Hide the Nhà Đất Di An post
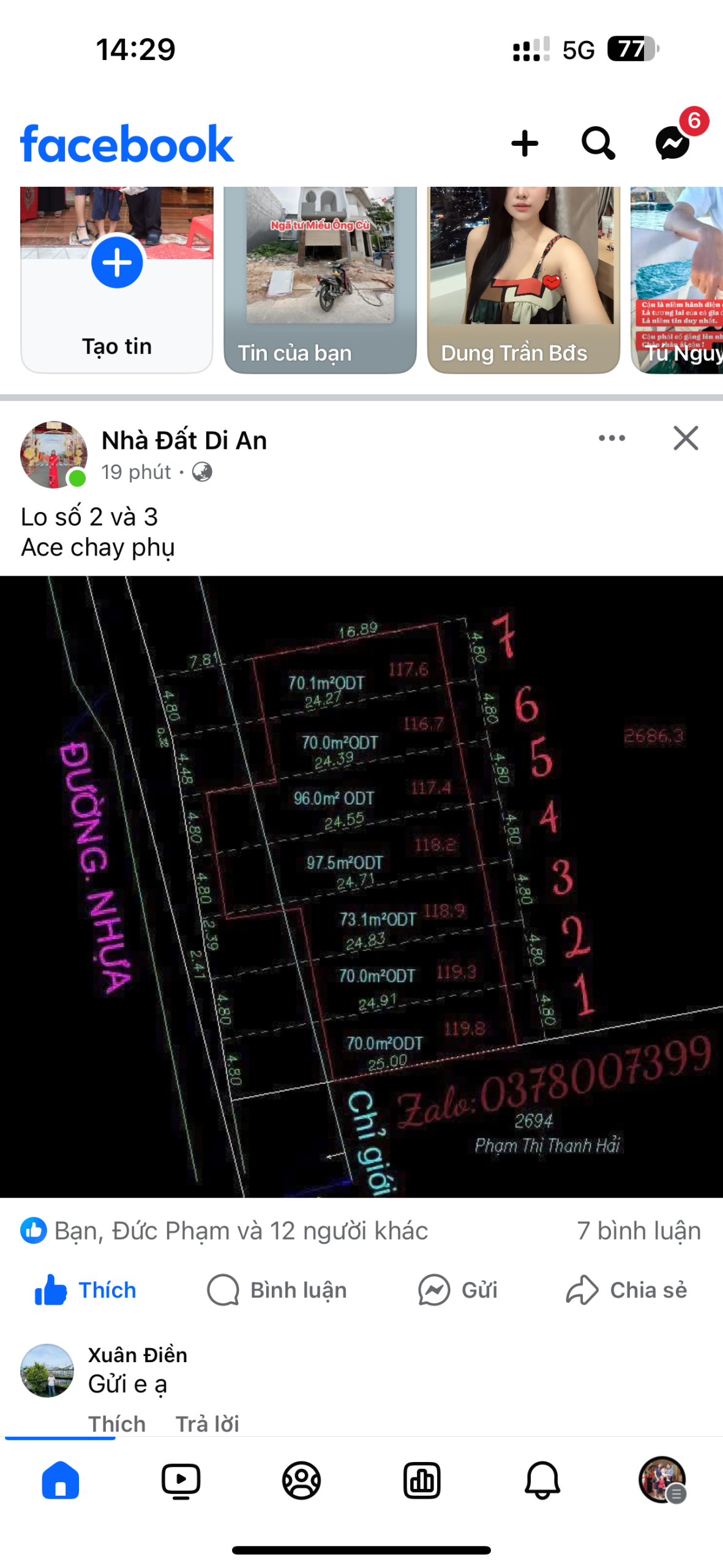The height and width of the screenshot is (1568, 723). click(686, 438)
